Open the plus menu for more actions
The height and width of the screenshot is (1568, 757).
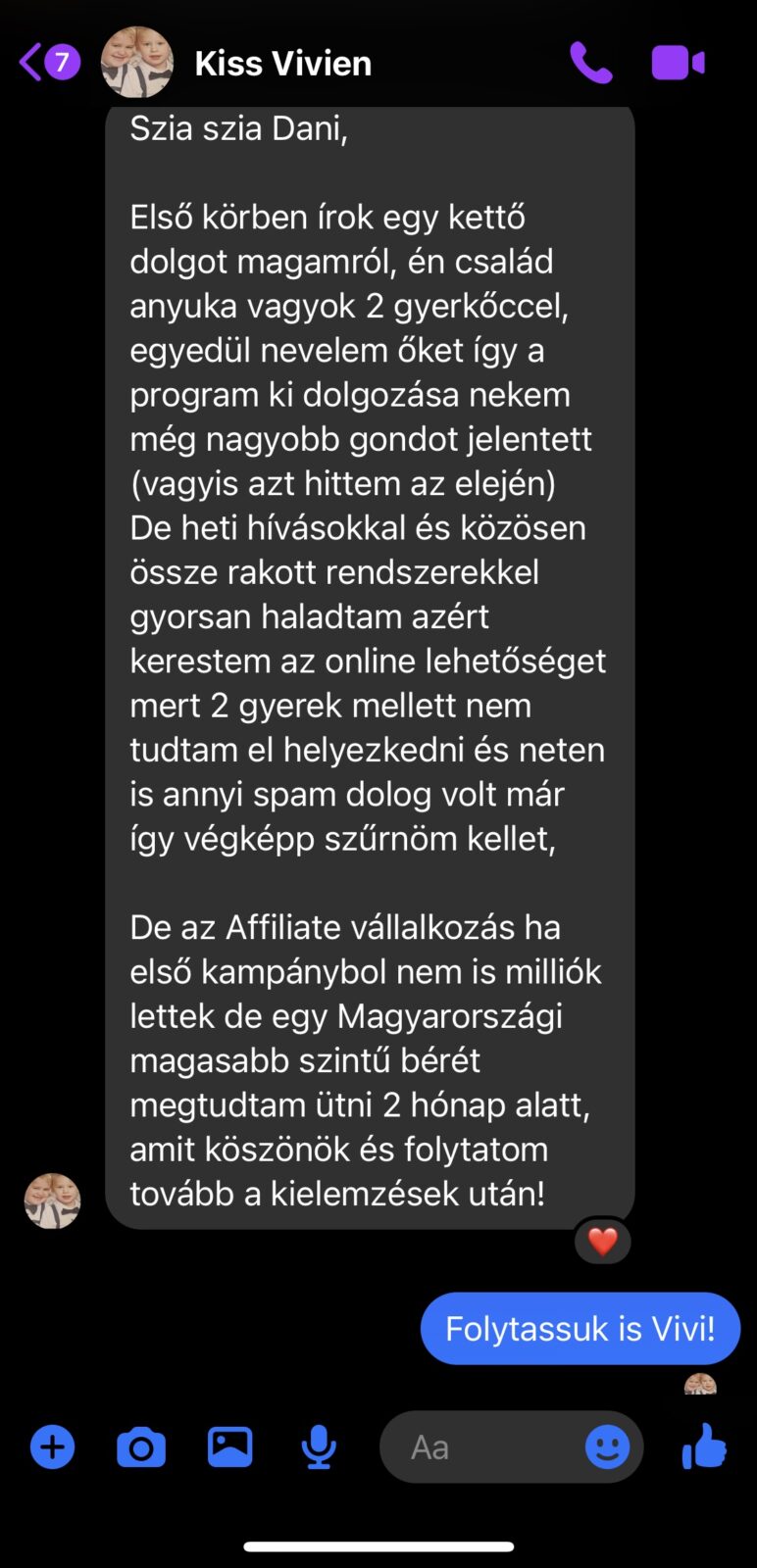52,1447
